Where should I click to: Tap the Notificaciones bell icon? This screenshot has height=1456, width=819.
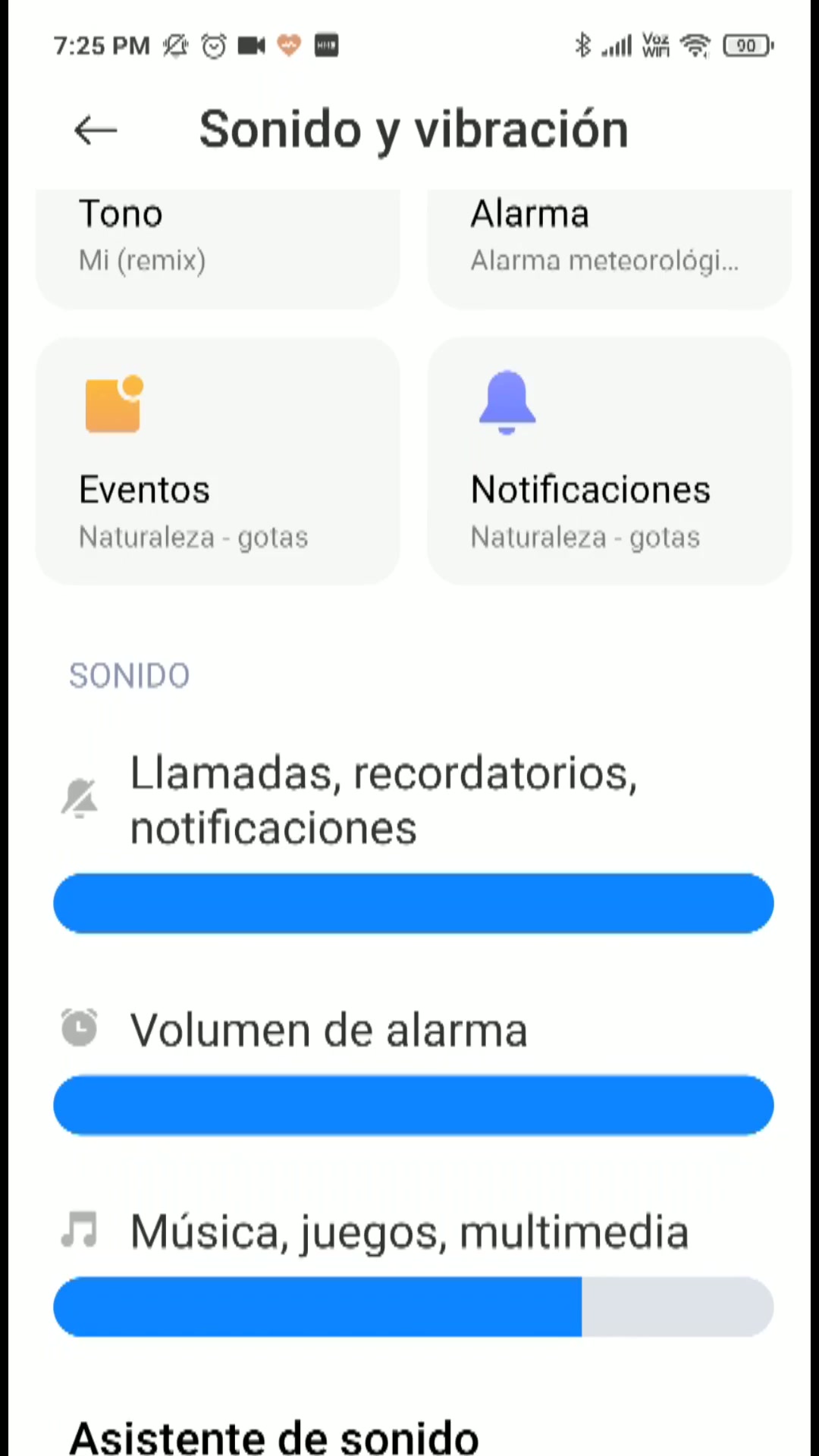(507, 402)
